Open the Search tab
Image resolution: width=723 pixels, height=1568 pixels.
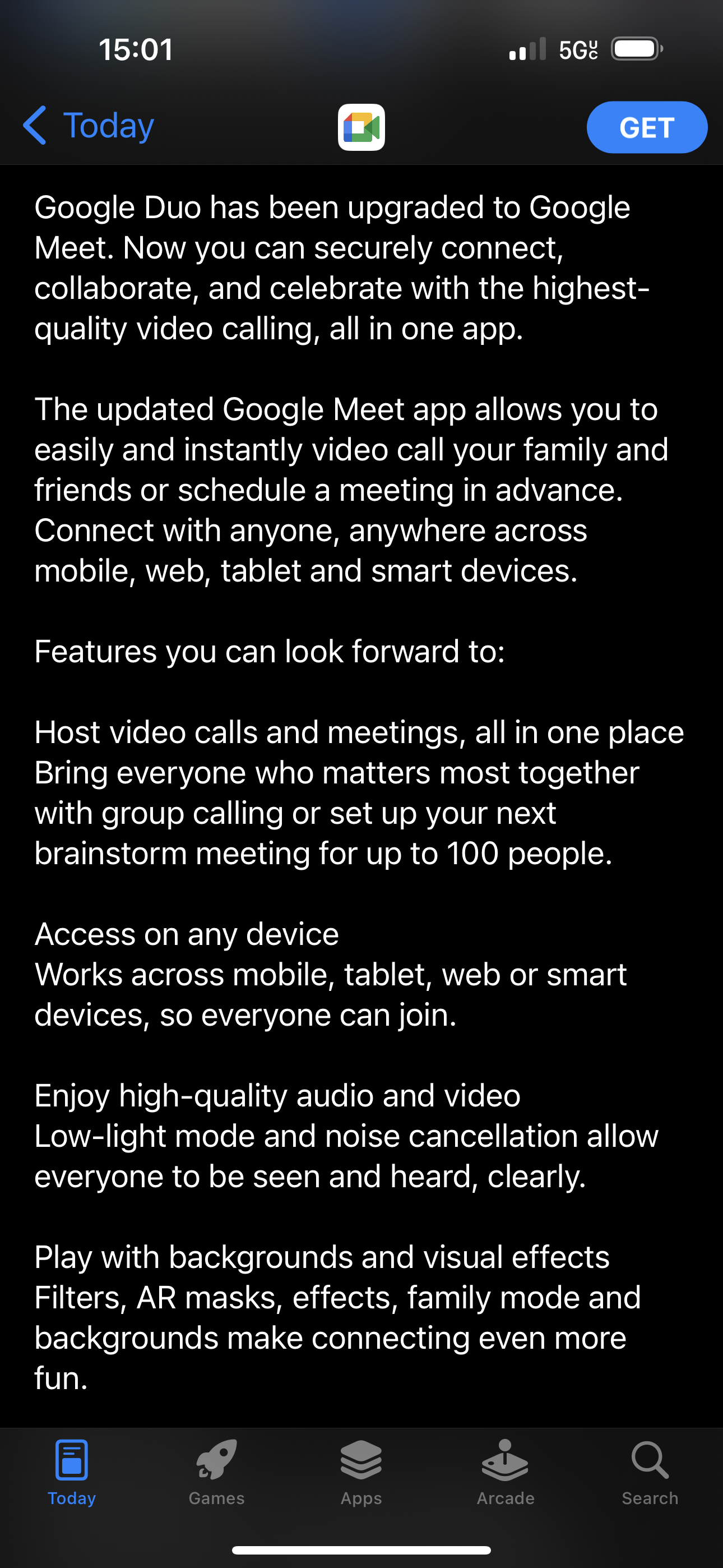click(650, 1472)
